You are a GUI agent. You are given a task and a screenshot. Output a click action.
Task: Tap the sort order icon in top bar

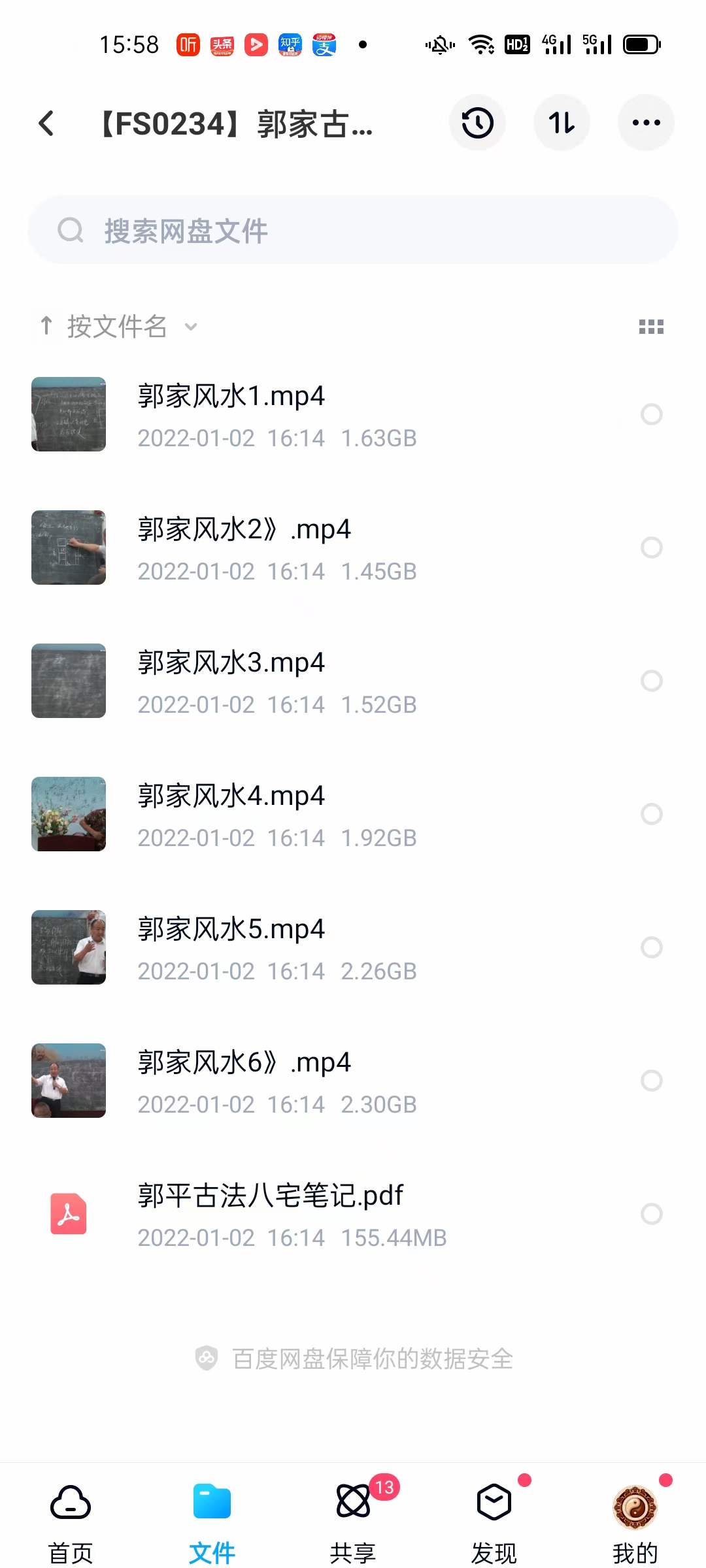[x=562, y=123]
